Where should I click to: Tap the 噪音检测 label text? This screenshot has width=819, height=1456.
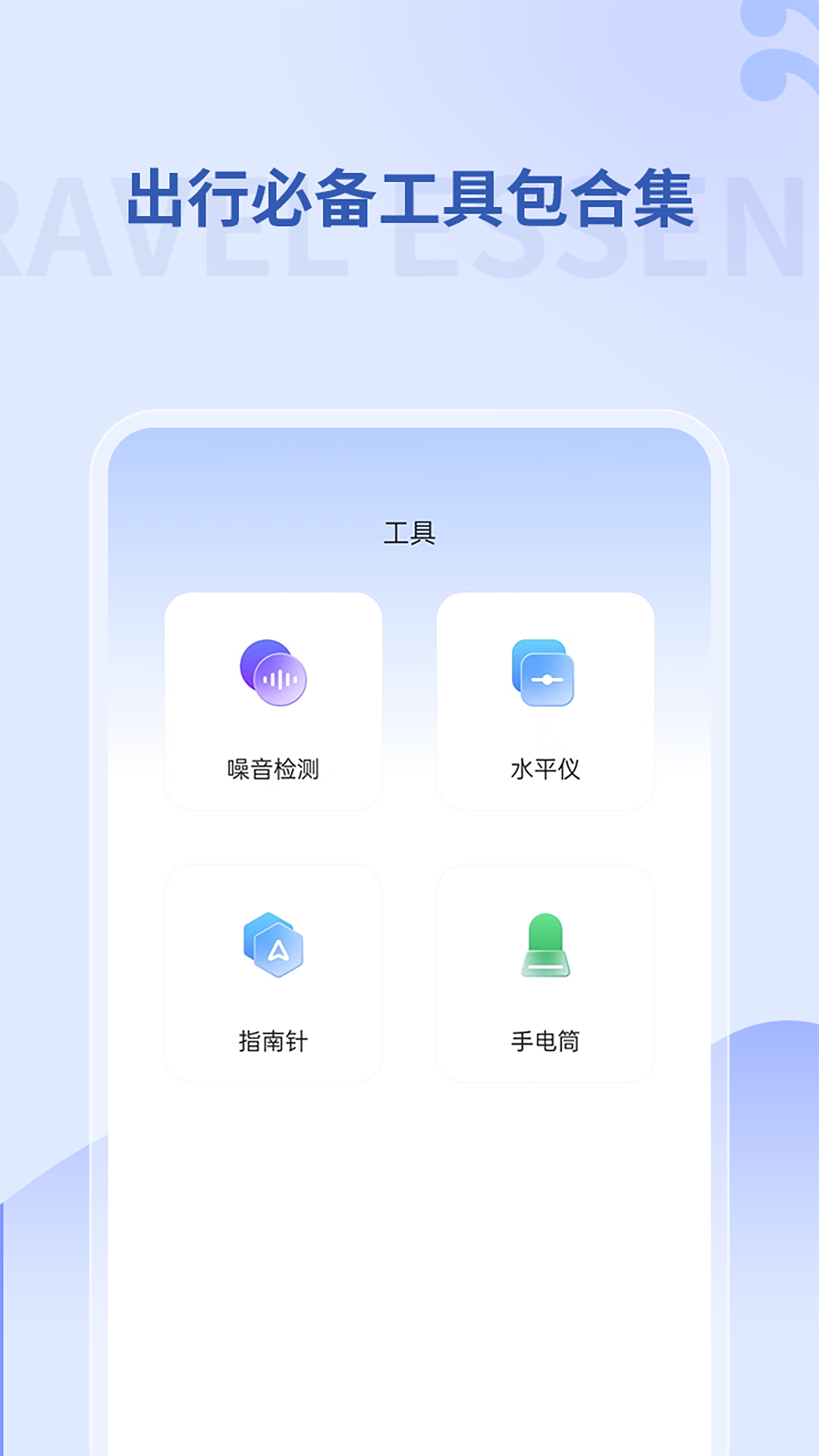tap(275, 768)
